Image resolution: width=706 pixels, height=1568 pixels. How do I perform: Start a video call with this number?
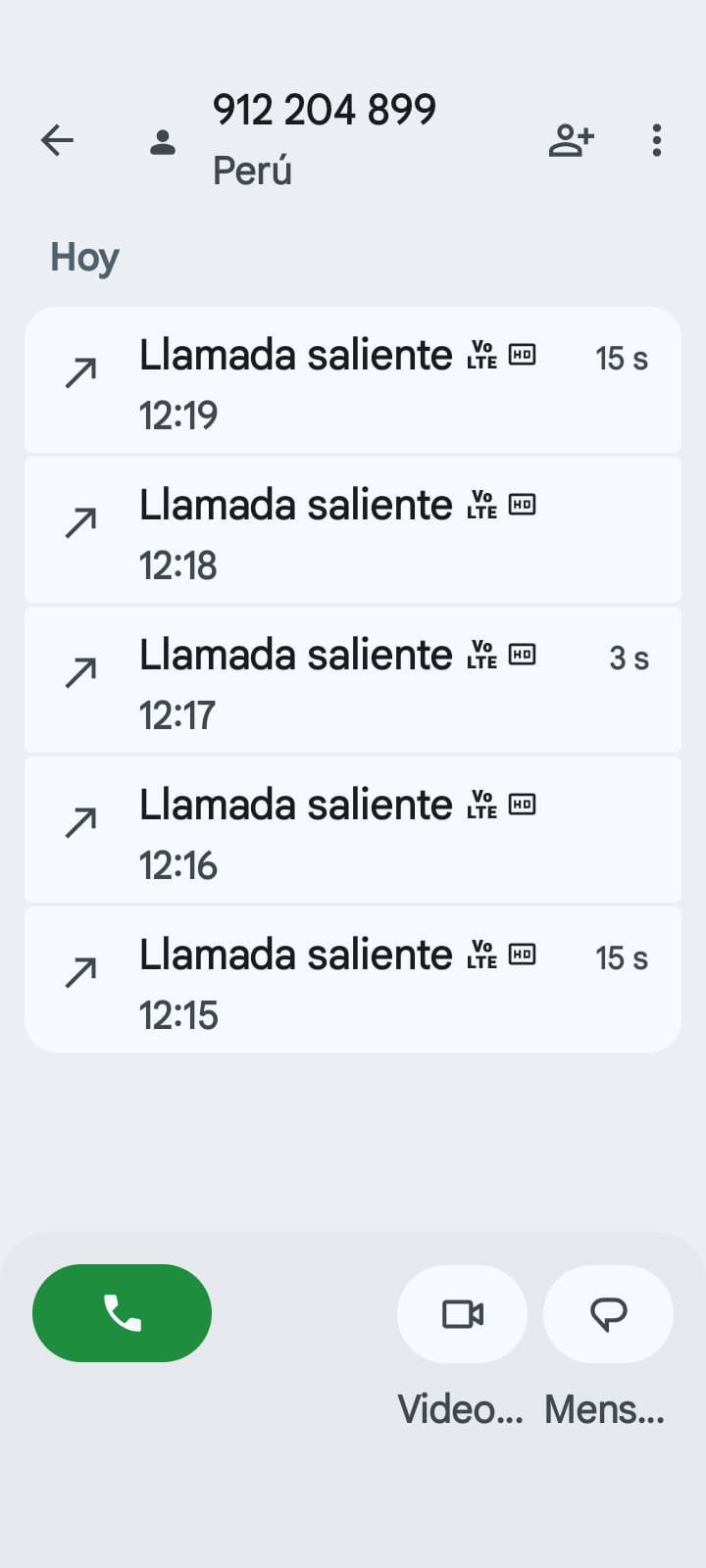(462, 1313)
